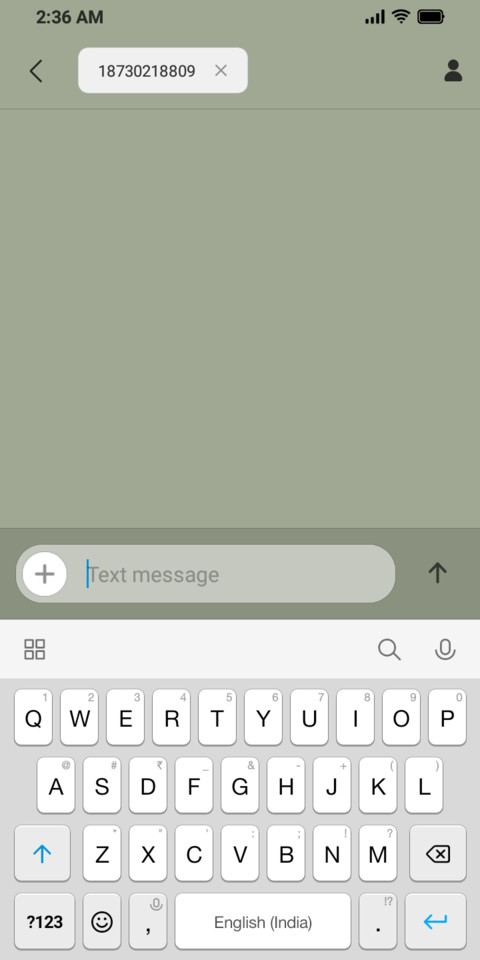Open keyboard search magnifier
Viewport: 480px width, 960px height.
389,649
